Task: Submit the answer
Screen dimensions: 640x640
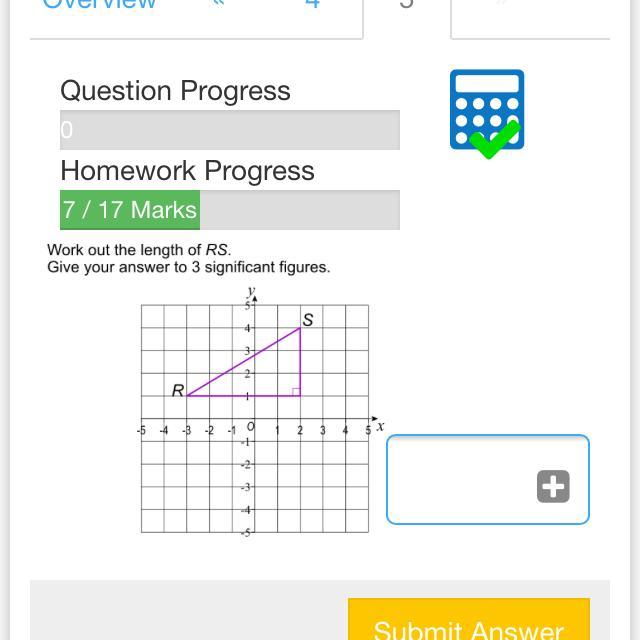Action: pyautogui.click(x=469, y=619)
